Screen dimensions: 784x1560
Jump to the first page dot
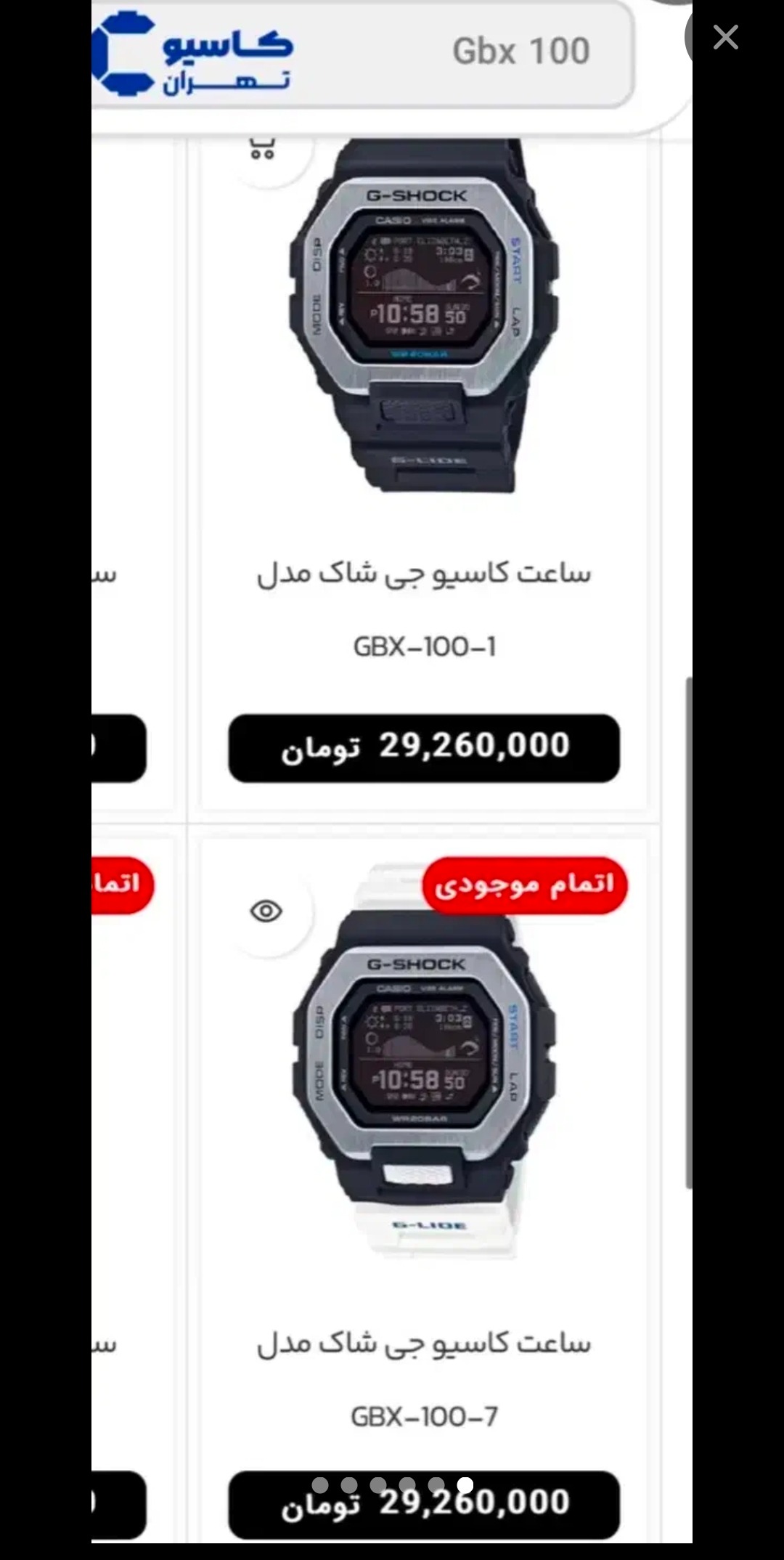coord(320,1484)
